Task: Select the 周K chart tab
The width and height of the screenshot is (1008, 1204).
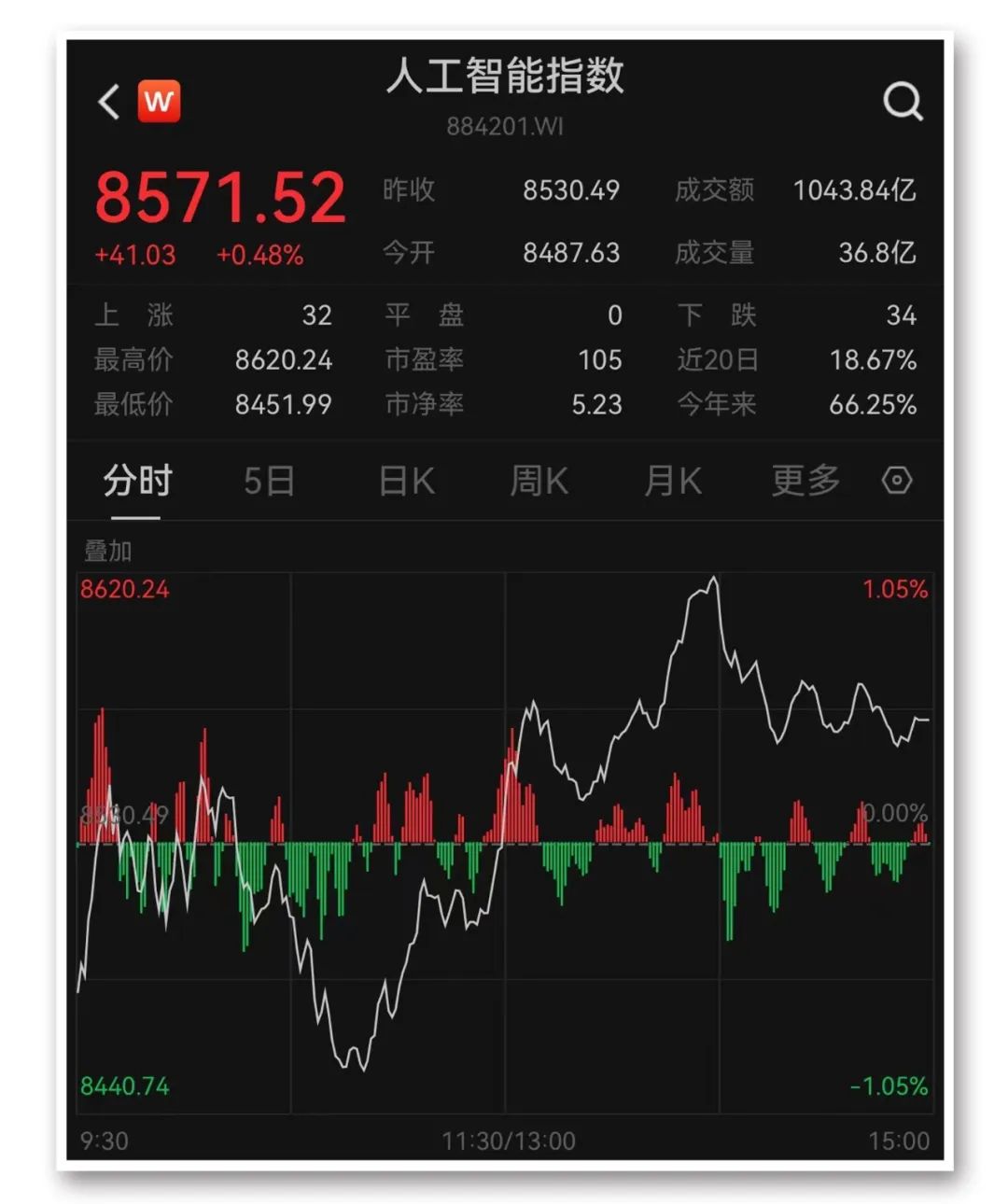Action: 539,482
